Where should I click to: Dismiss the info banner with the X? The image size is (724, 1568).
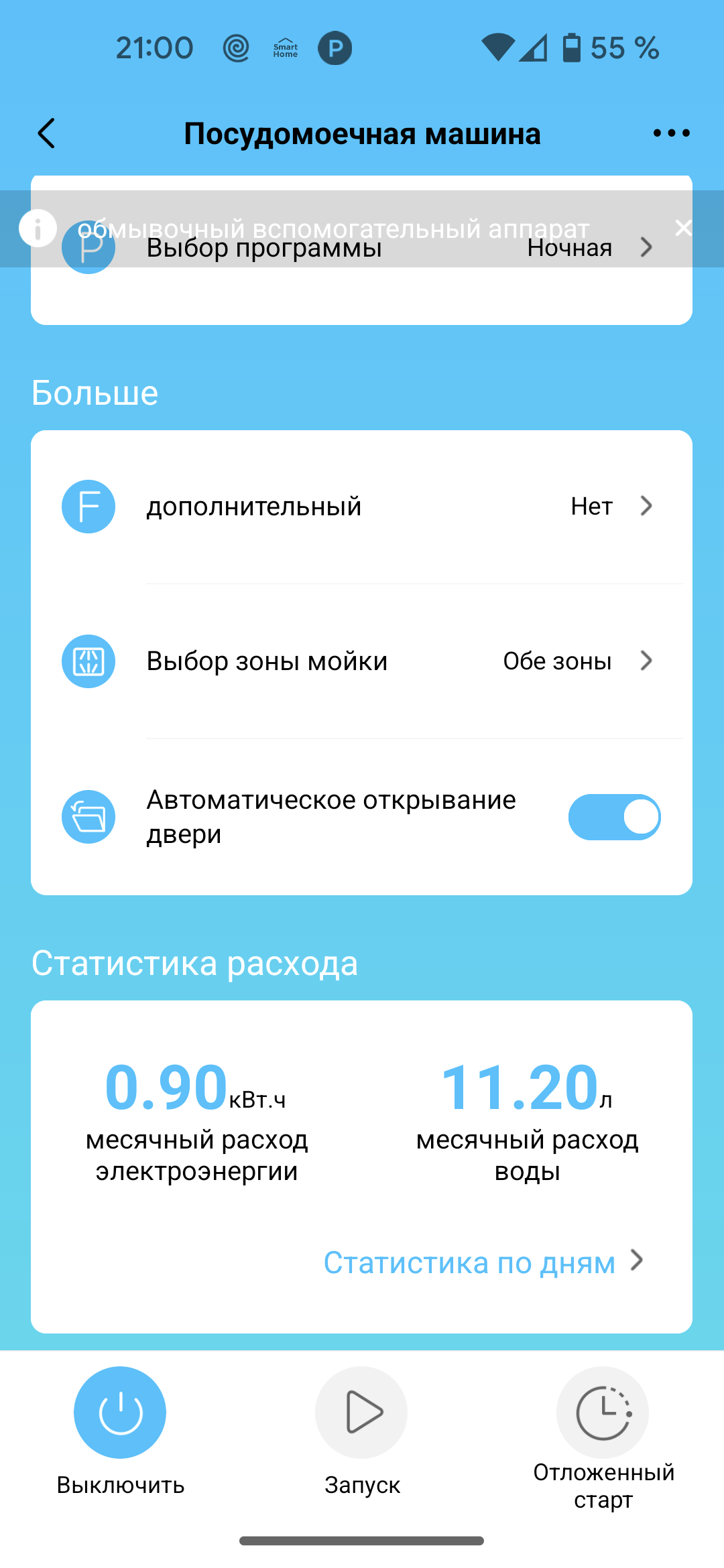[683, 228]
